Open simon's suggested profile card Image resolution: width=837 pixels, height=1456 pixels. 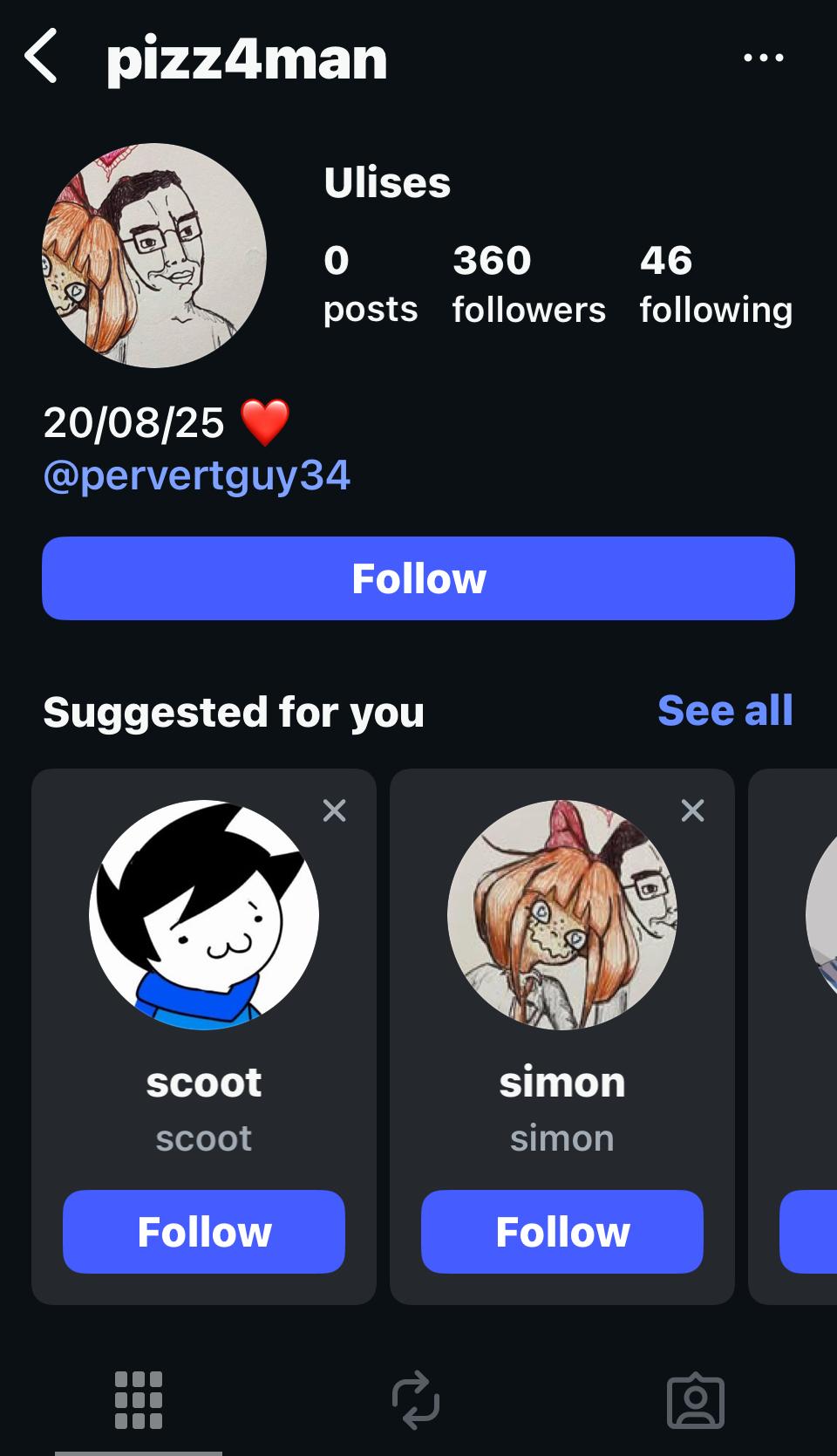click(562, 916)
